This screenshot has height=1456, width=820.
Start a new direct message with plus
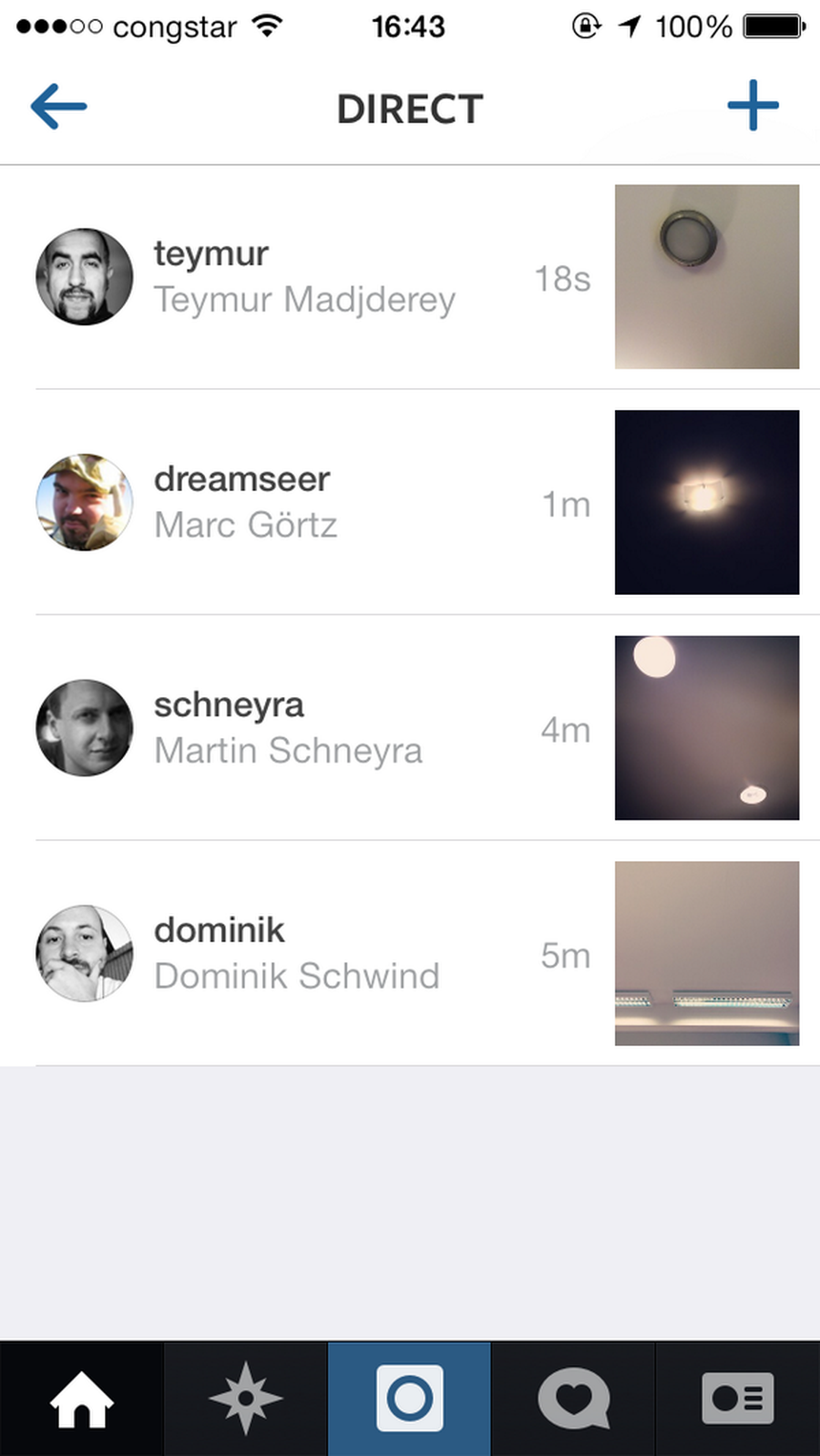pos(753,106)
